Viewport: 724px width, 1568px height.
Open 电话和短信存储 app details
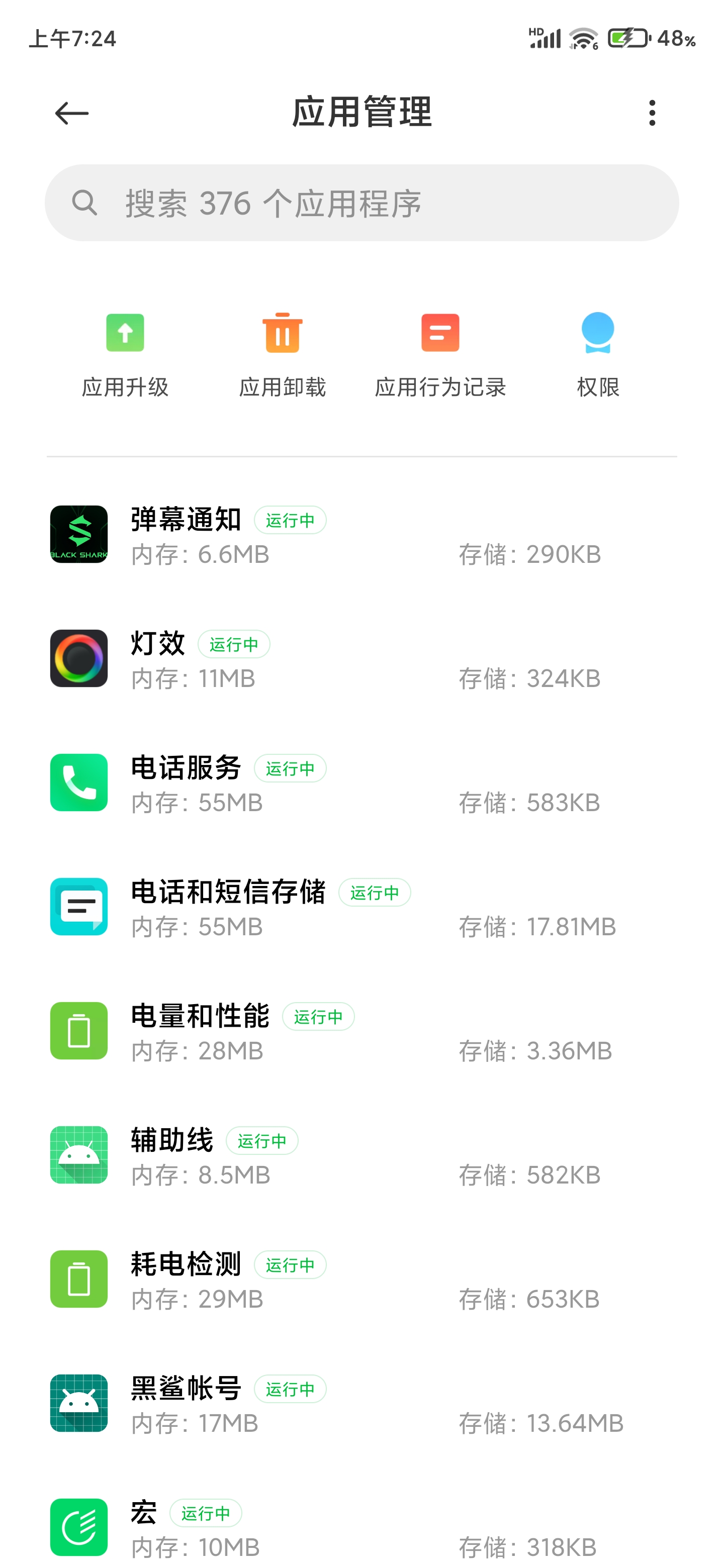[361, 908]
